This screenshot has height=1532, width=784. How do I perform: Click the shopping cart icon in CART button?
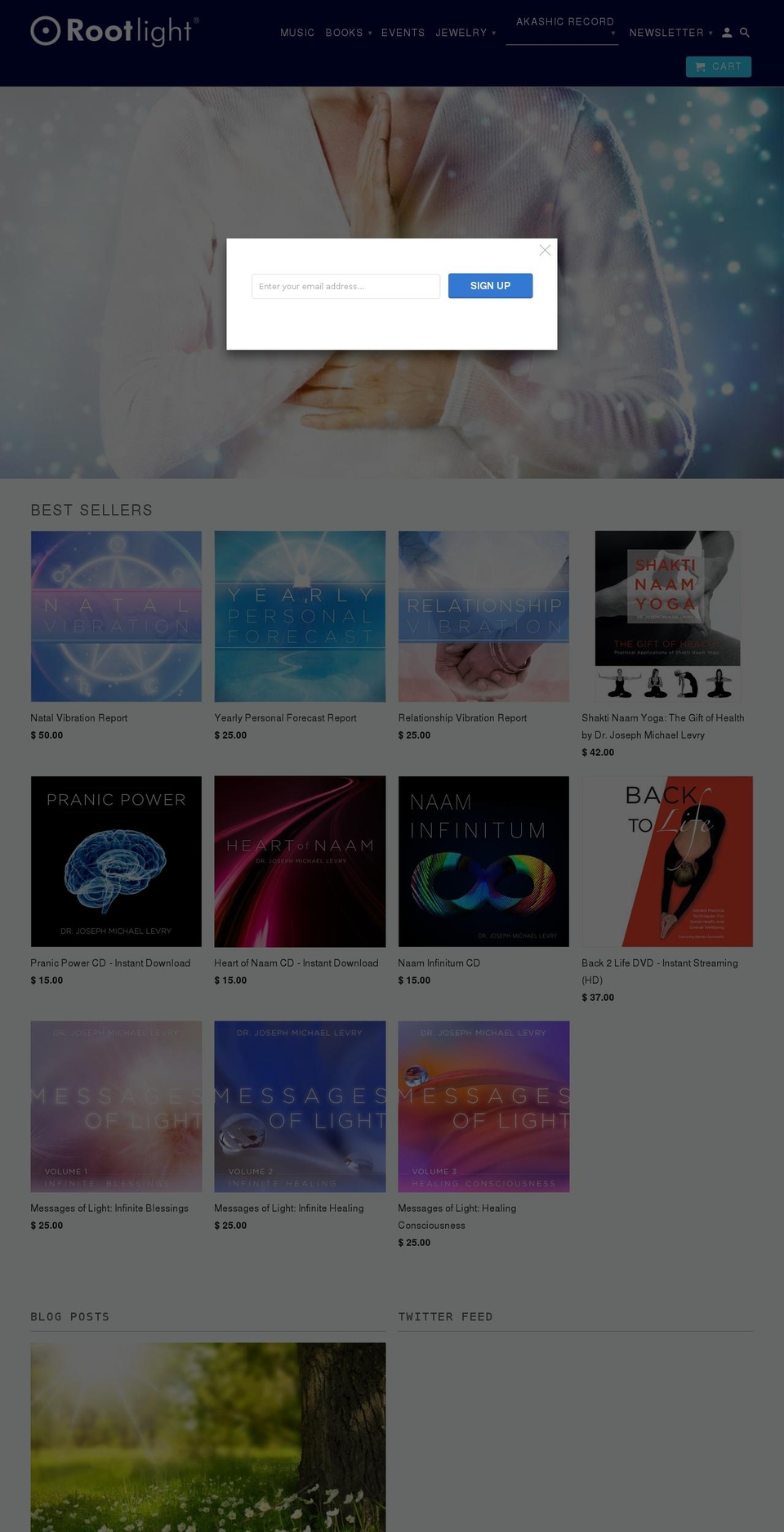coord(702,66)
